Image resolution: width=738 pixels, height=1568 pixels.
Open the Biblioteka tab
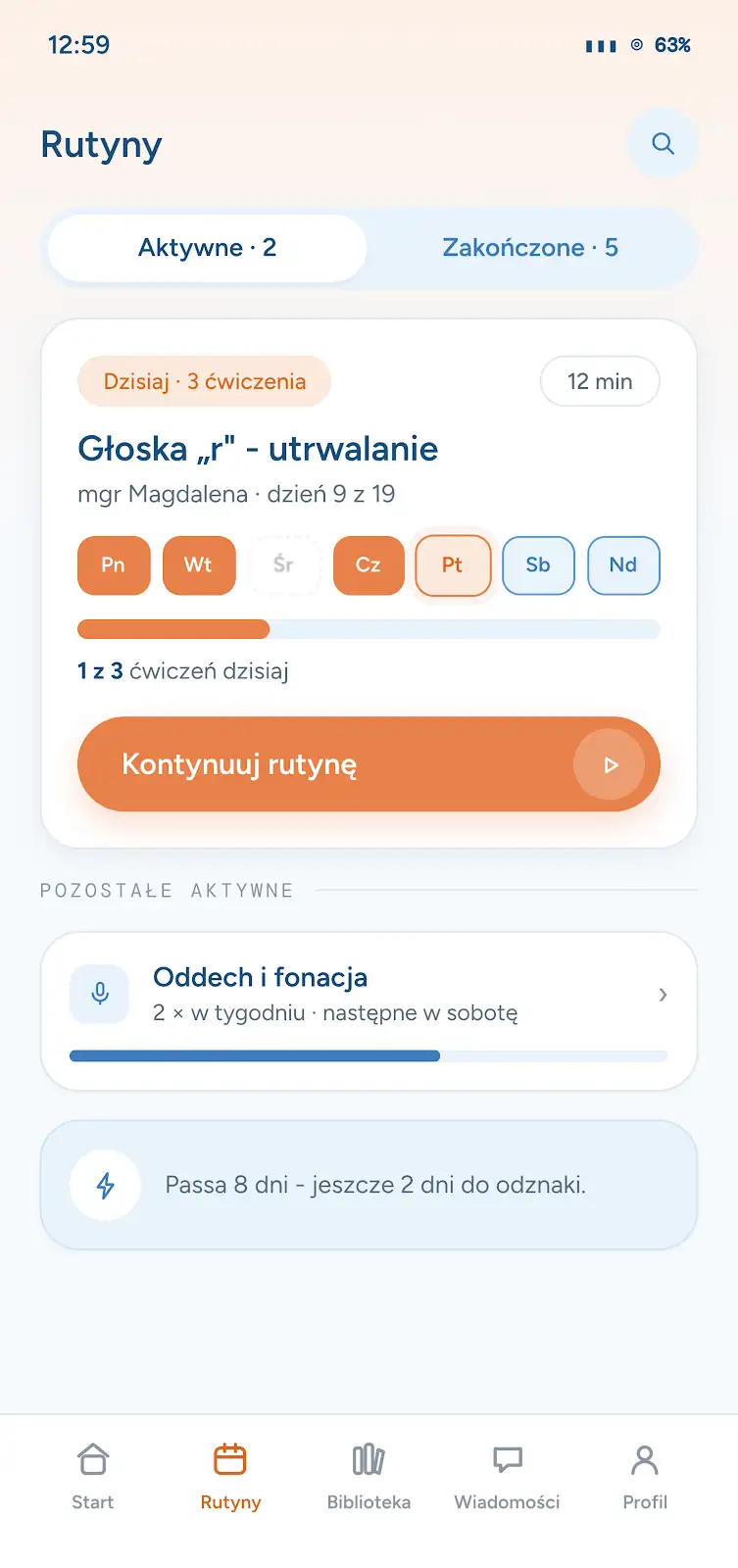pyautogui.click(x=369, y=1477)
